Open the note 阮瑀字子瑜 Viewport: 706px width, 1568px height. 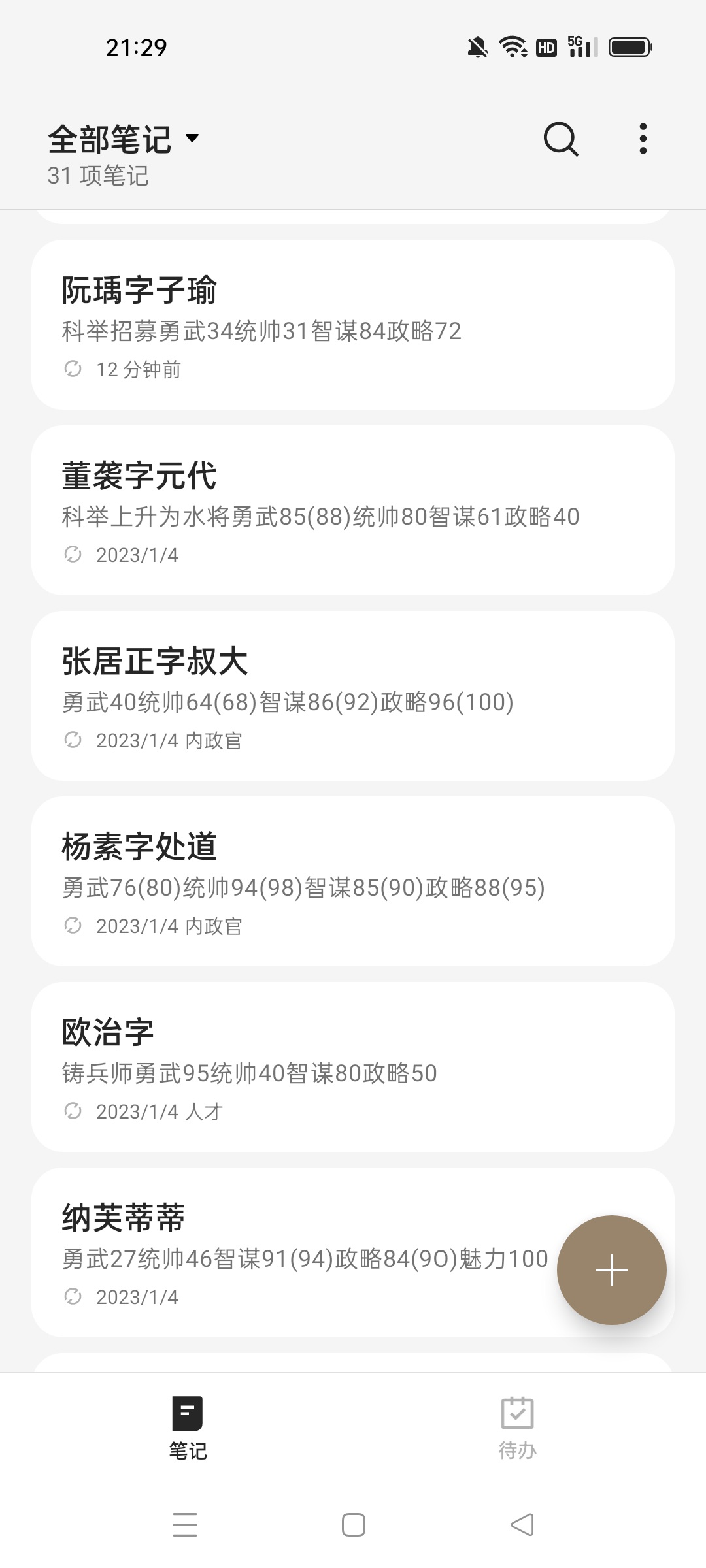coord(353,325)
